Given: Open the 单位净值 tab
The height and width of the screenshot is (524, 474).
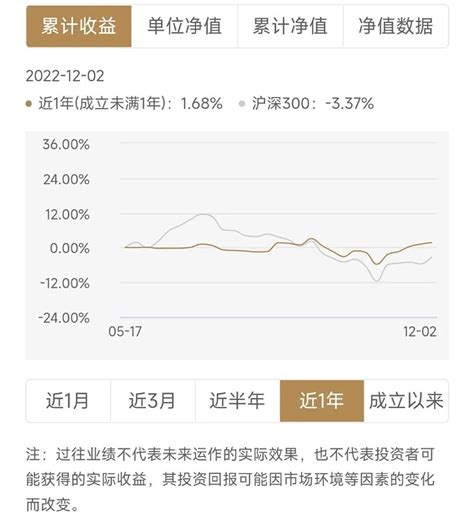Looking at the screenshot, I should coord(185,26).
